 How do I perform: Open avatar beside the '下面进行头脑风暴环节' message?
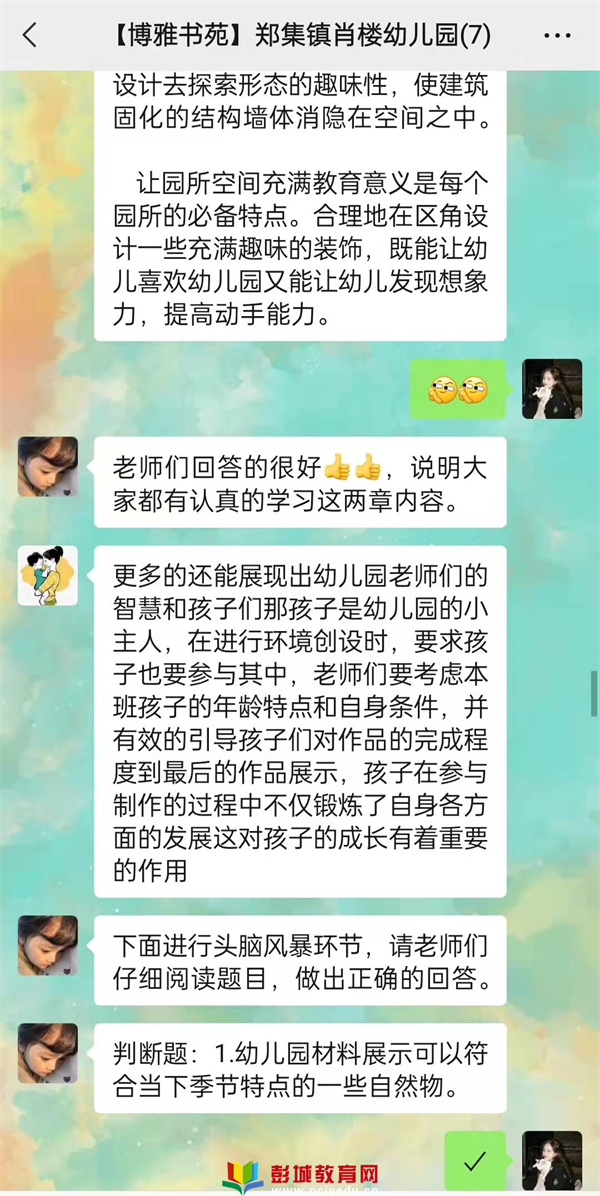click(x=48, y=945)
